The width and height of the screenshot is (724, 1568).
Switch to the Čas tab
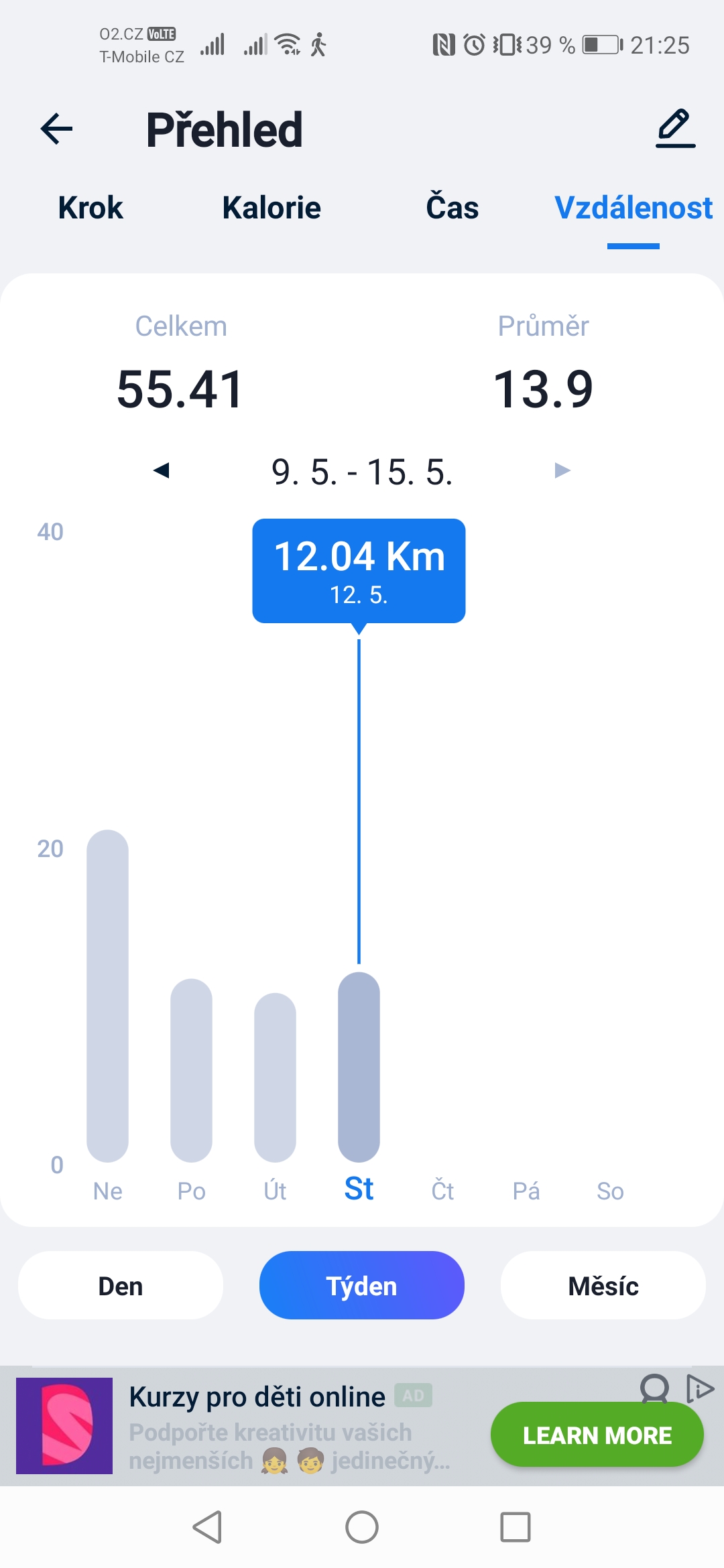(x=452, y=206)
